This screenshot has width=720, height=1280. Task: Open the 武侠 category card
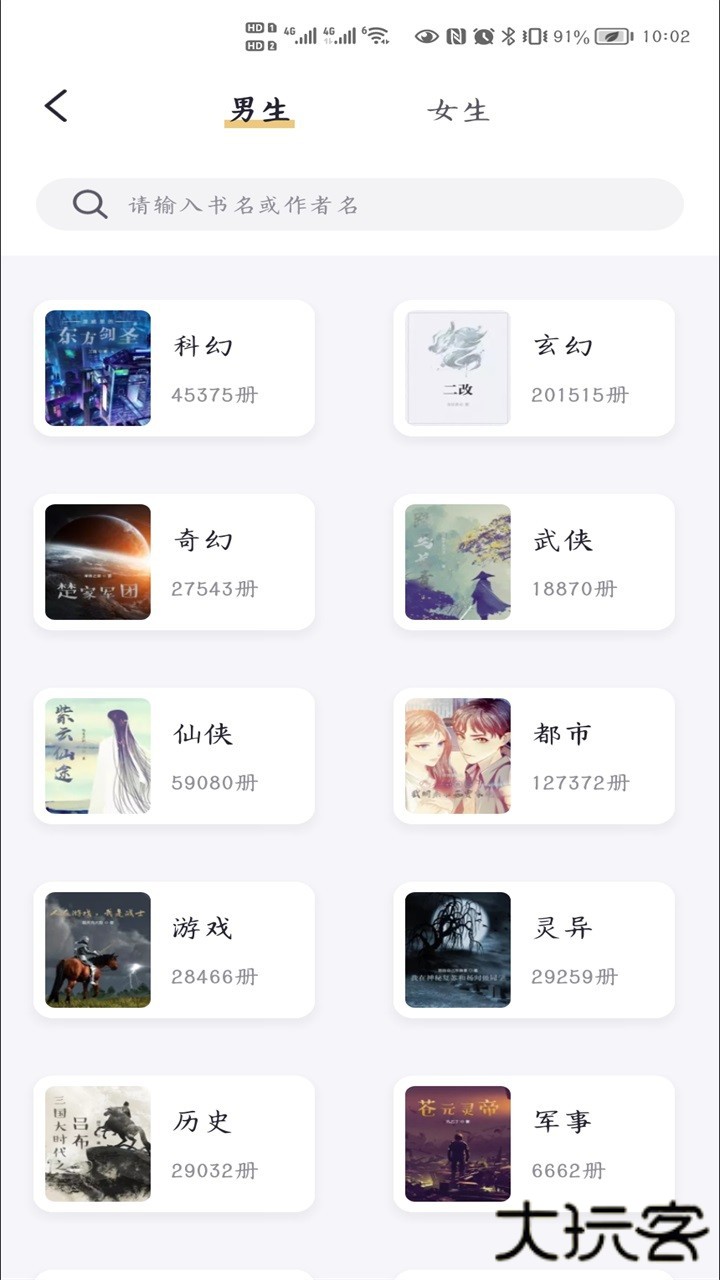tap(533, 561)
